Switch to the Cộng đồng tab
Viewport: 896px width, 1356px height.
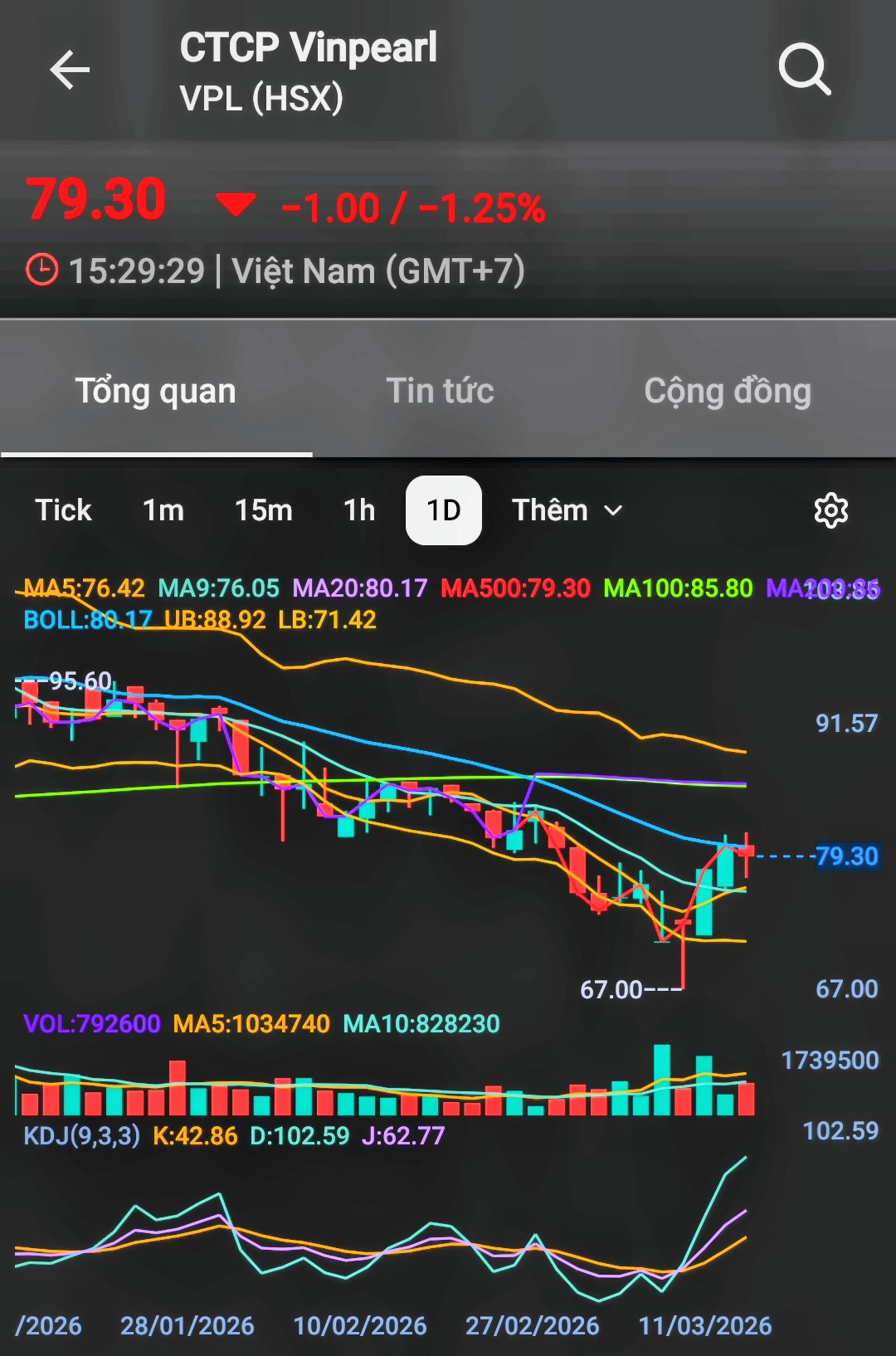tap(728, 391)
